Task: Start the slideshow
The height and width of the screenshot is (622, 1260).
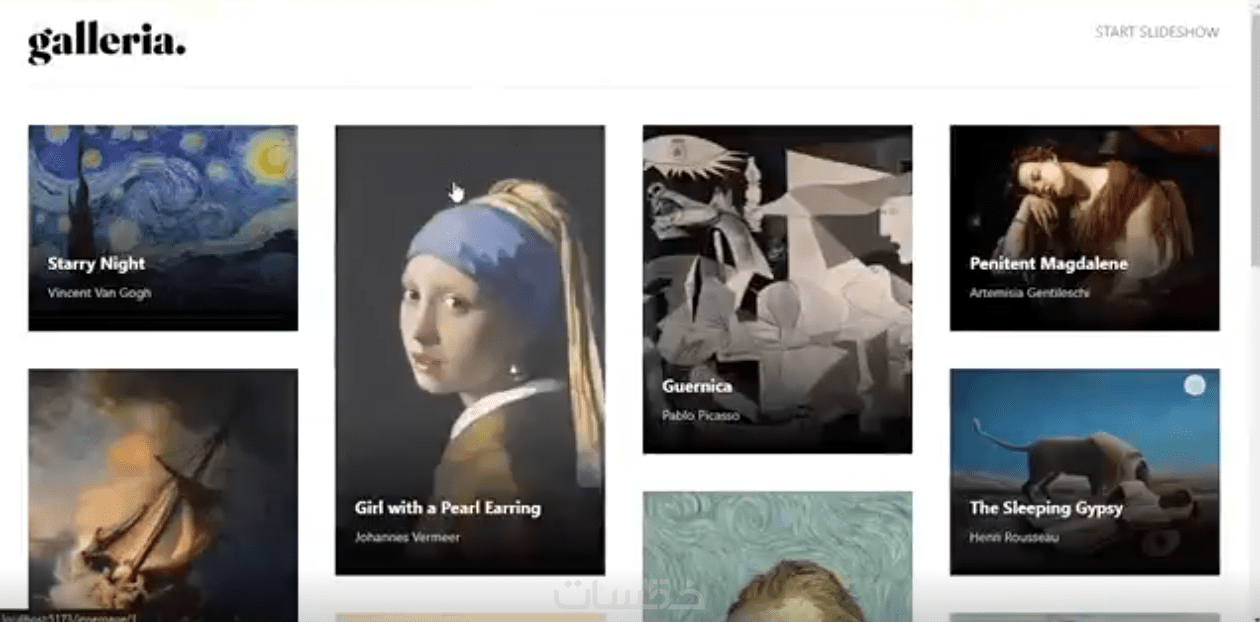Action: [x=1156, y=32]
